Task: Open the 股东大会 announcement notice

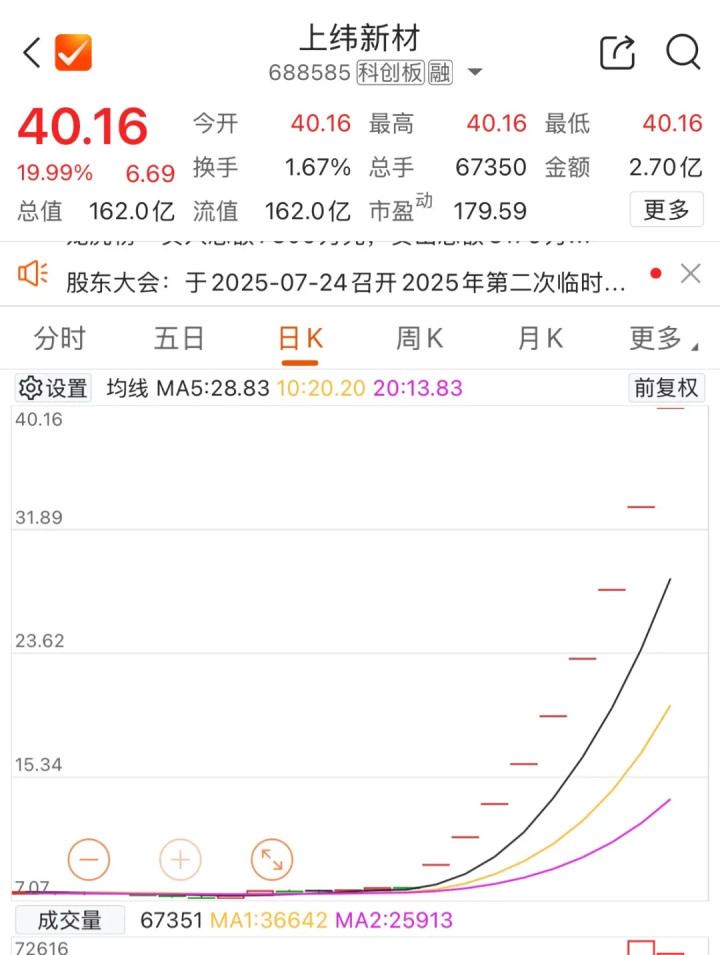Action: pos(346,282)
